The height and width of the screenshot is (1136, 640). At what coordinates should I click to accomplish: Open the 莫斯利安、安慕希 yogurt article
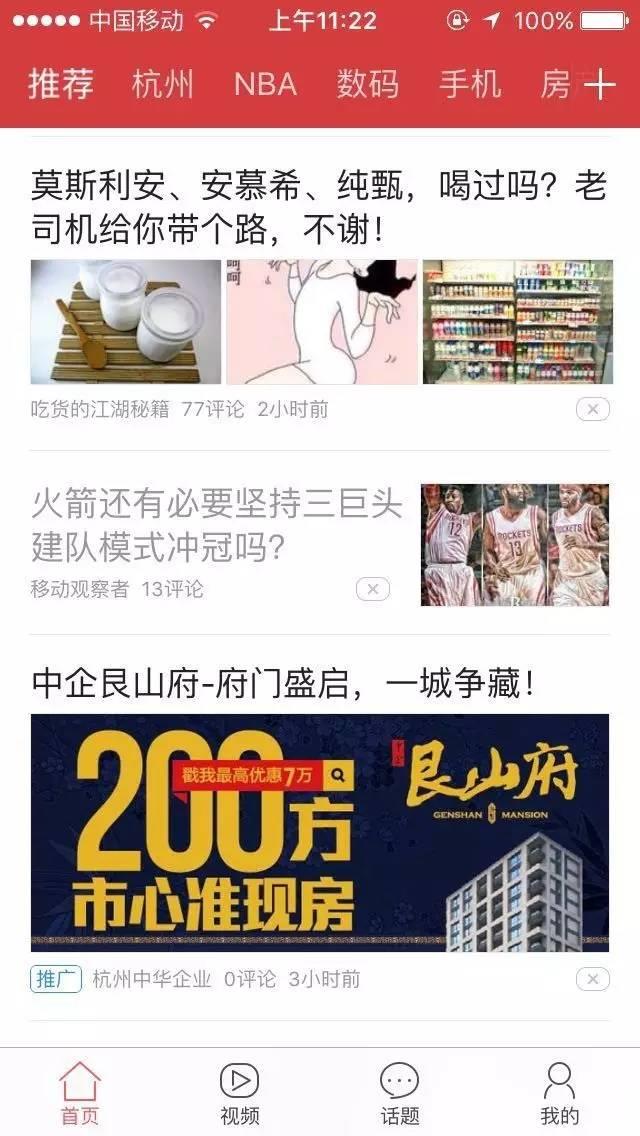[318, 209]
